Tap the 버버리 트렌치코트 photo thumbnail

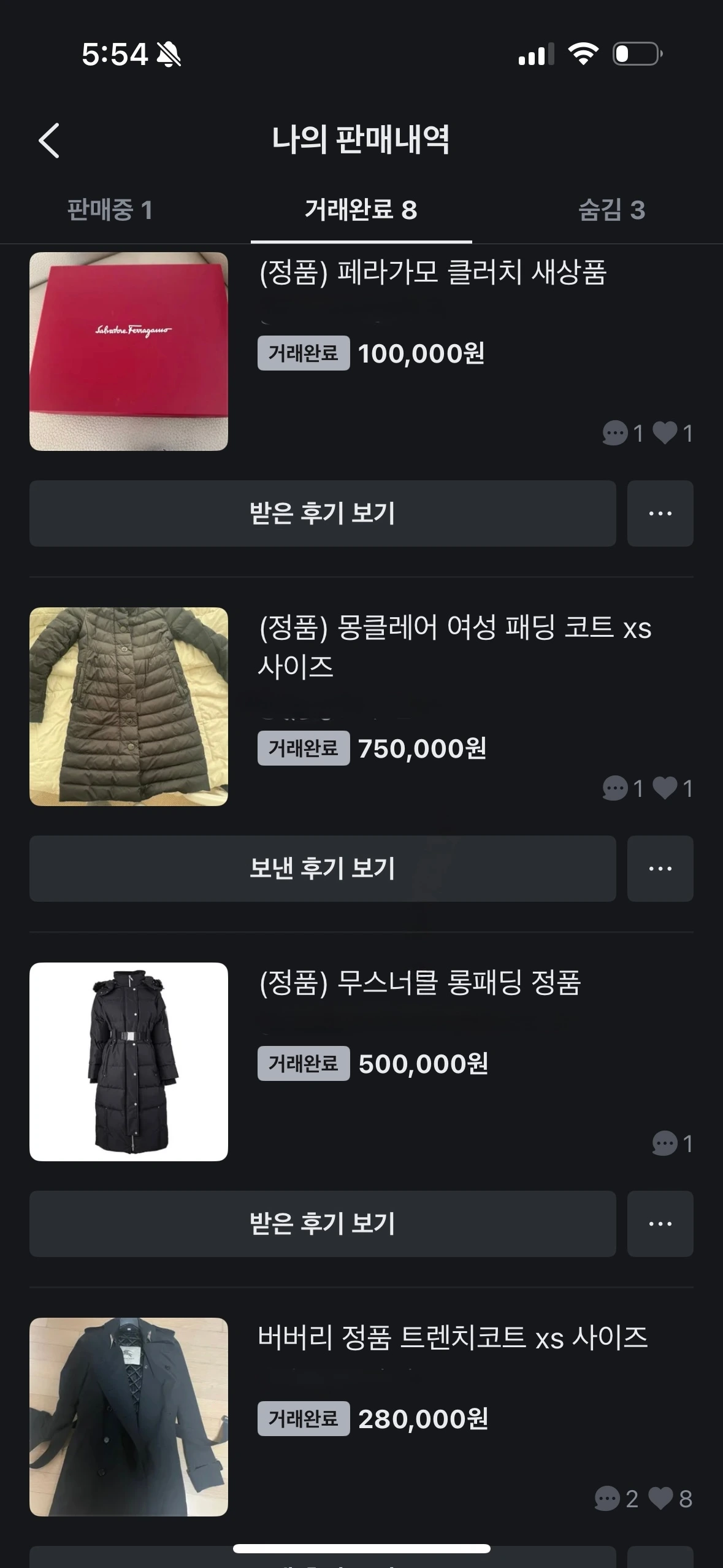(129, 1417)
